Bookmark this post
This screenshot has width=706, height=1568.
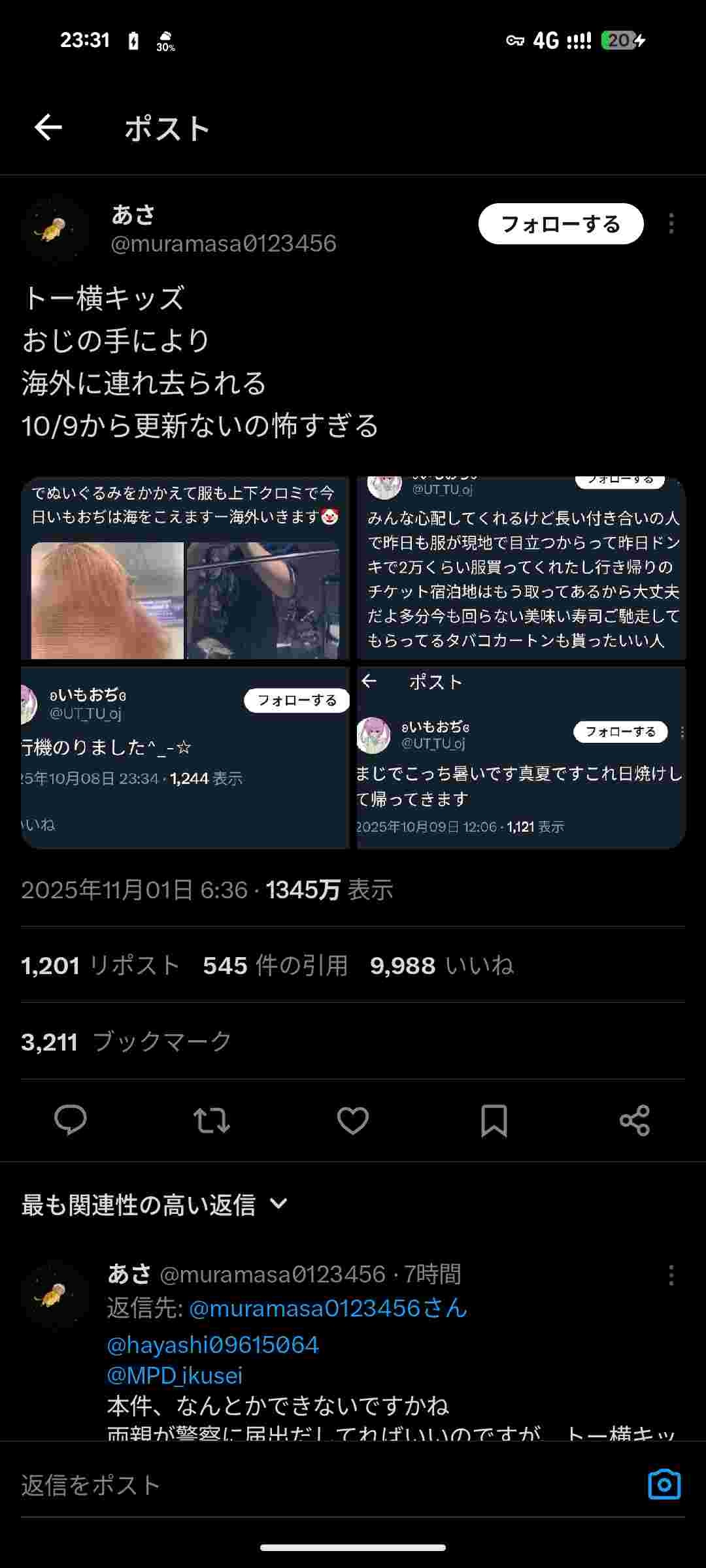494,1120
